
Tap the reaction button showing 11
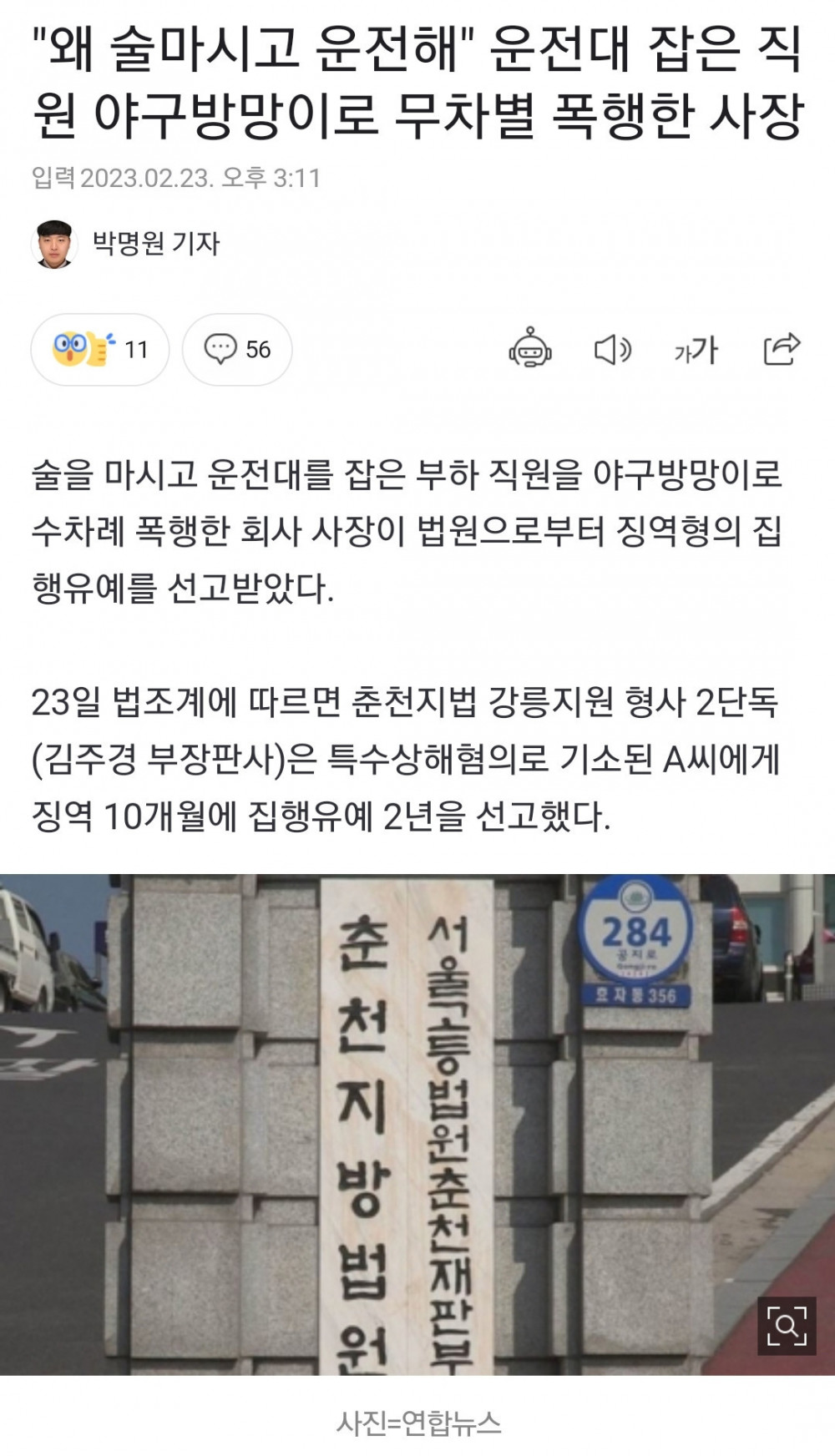coord(100,349)
